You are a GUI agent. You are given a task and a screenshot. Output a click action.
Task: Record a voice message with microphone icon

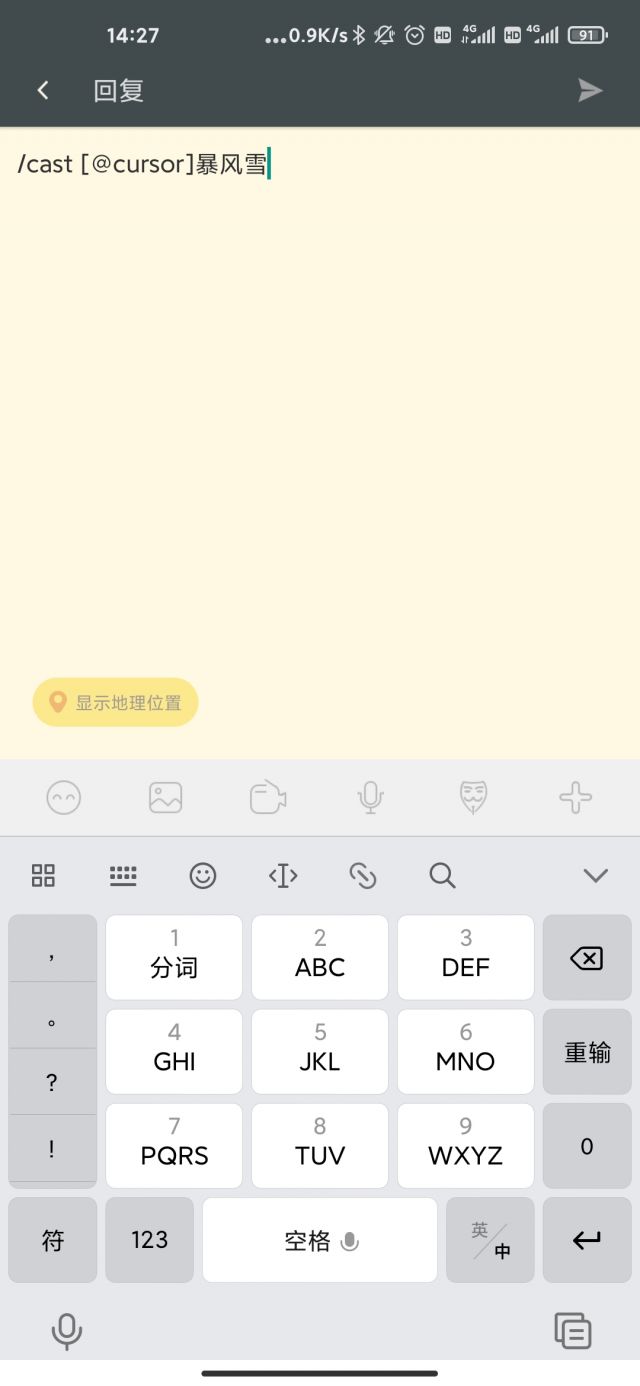point(371,797)
